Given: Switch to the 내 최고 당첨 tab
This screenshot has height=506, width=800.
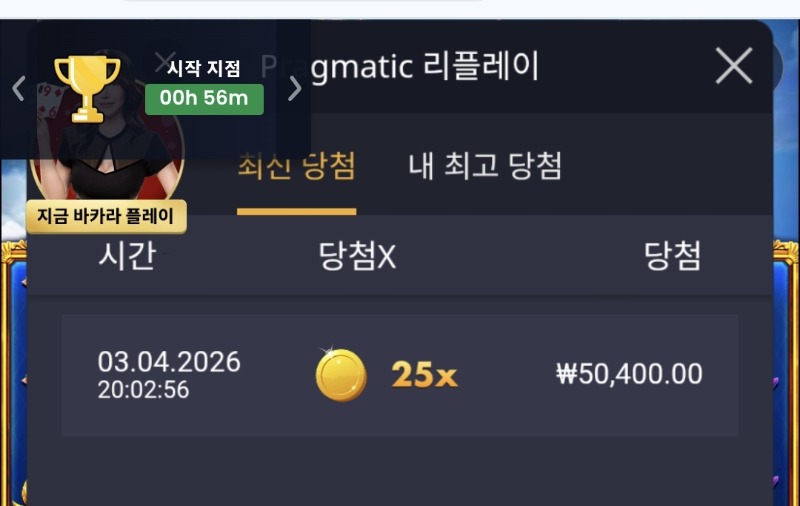Looking at the screenshot, I should [x=485, y=167].
